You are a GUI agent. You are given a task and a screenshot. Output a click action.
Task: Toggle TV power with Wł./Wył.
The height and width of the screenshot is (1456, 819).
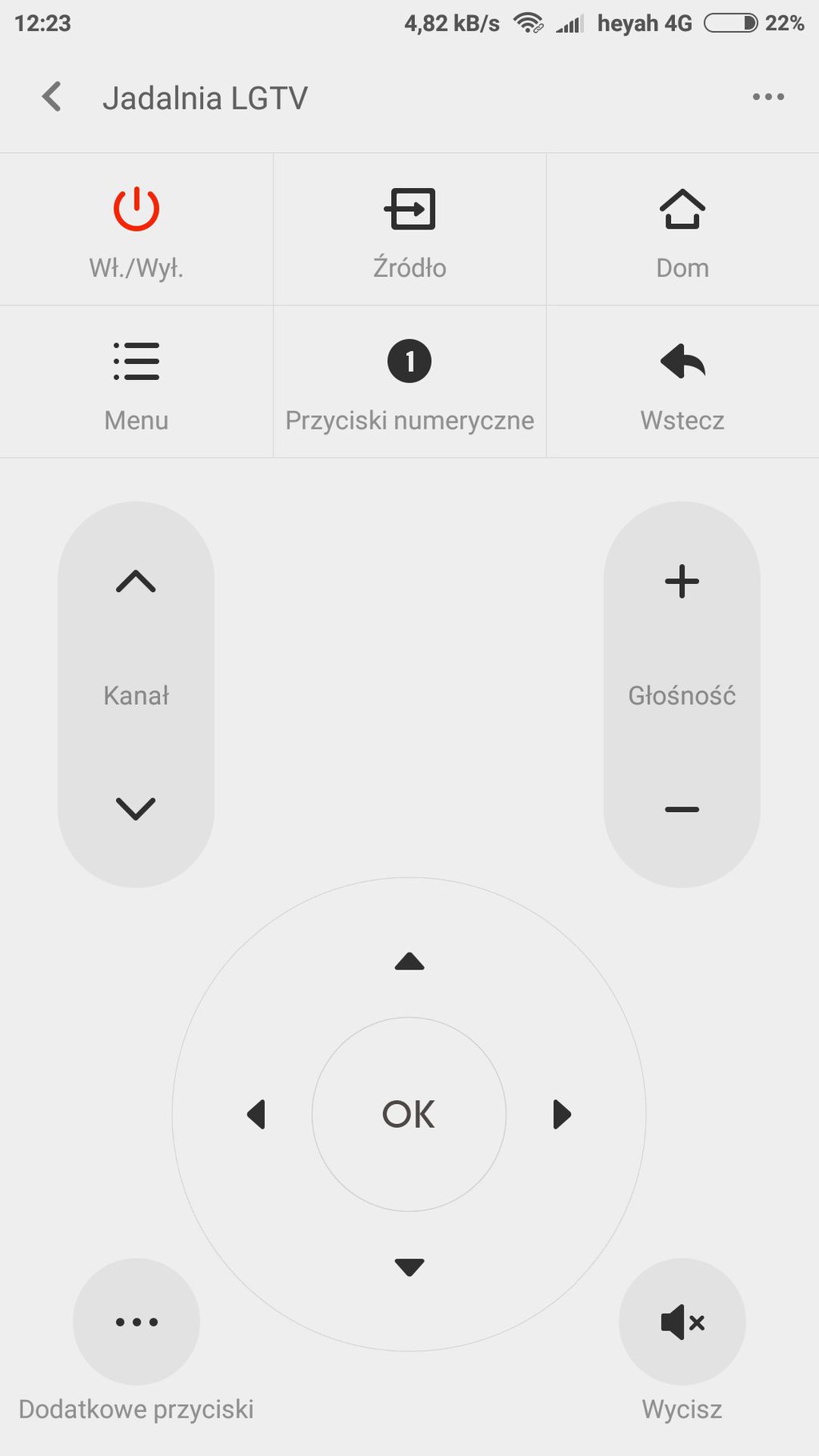[x=136, y=230]
